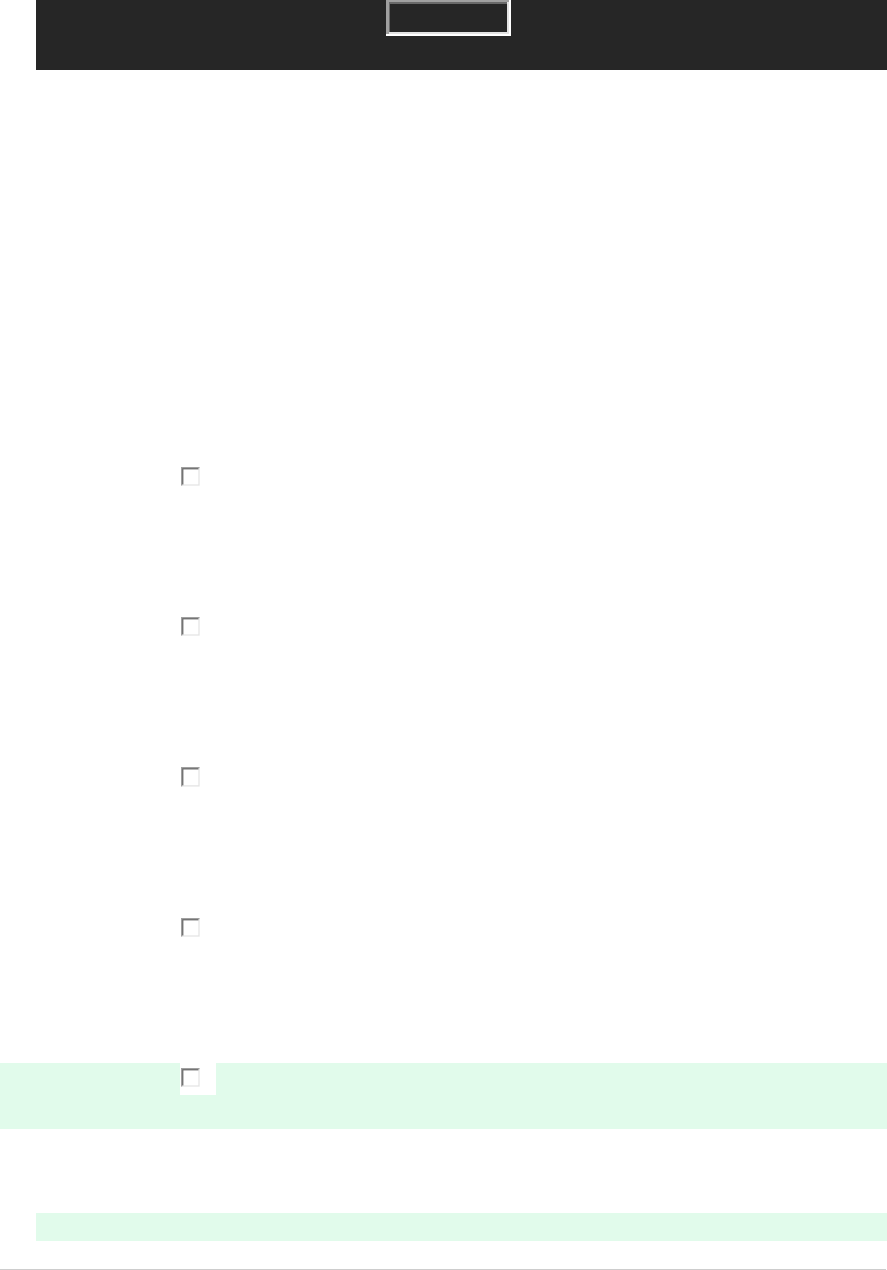
Task: Select the second checkbox in the list
Action: pyautogui.click(x=190, y=627)
